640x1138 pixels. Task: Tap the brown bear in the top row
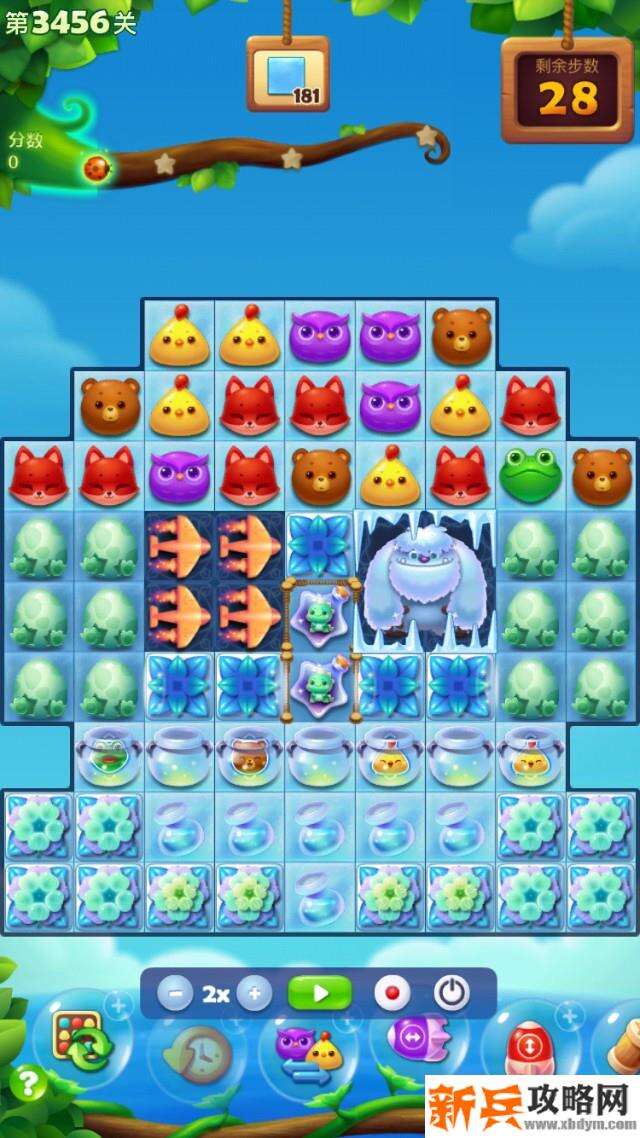[x=461, y=336]
